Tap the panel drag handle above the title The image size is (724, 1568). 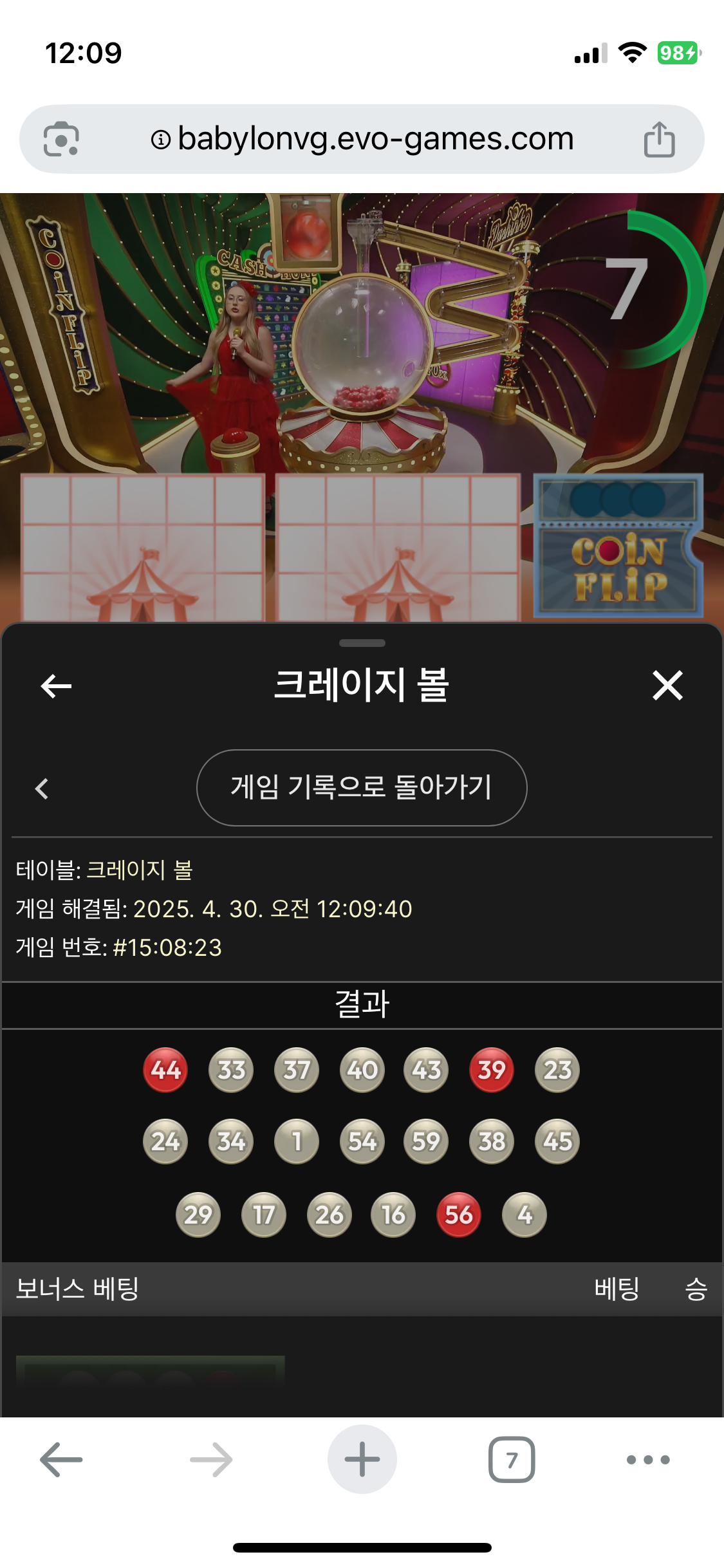click(x=362, y=643)
